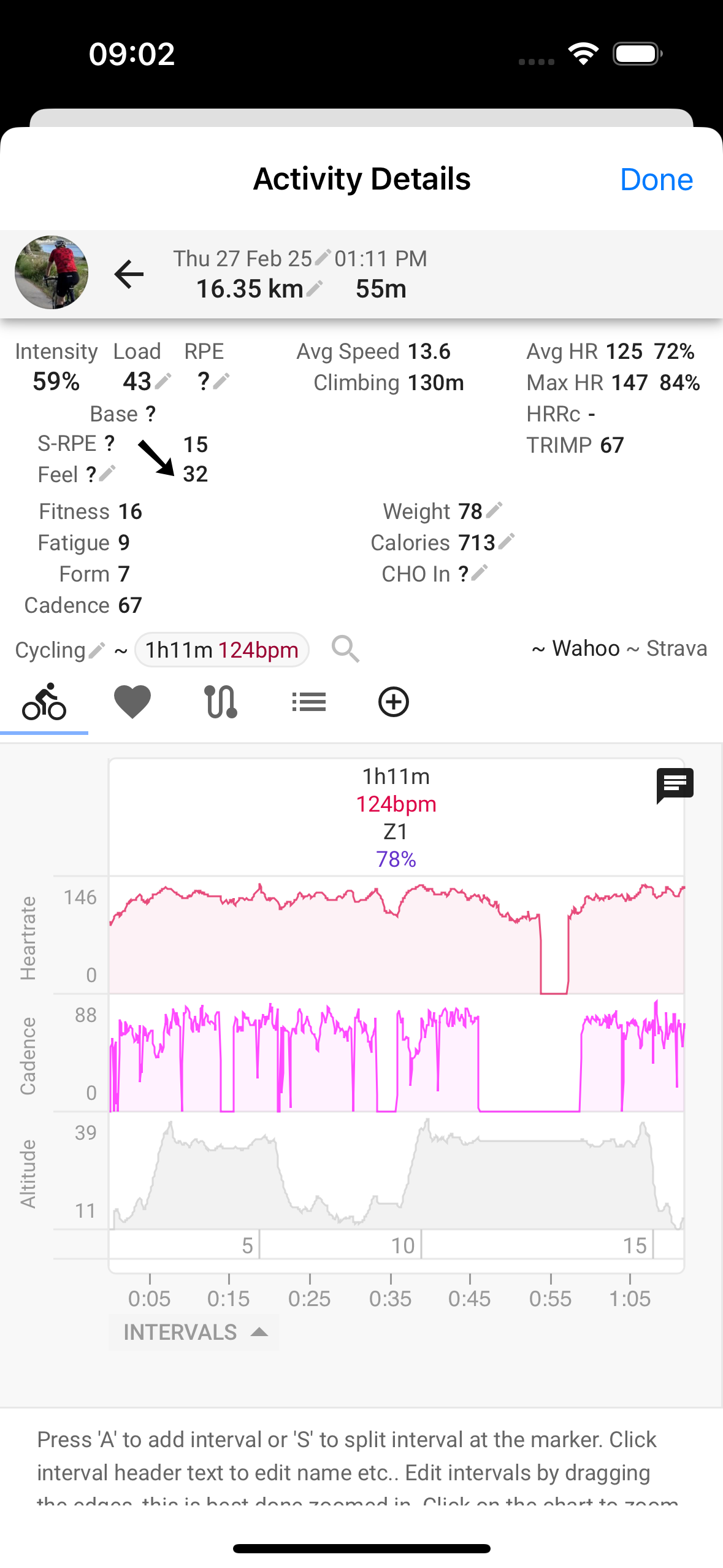
Task: Edit the activity date pencil
Action: point(323,257)
